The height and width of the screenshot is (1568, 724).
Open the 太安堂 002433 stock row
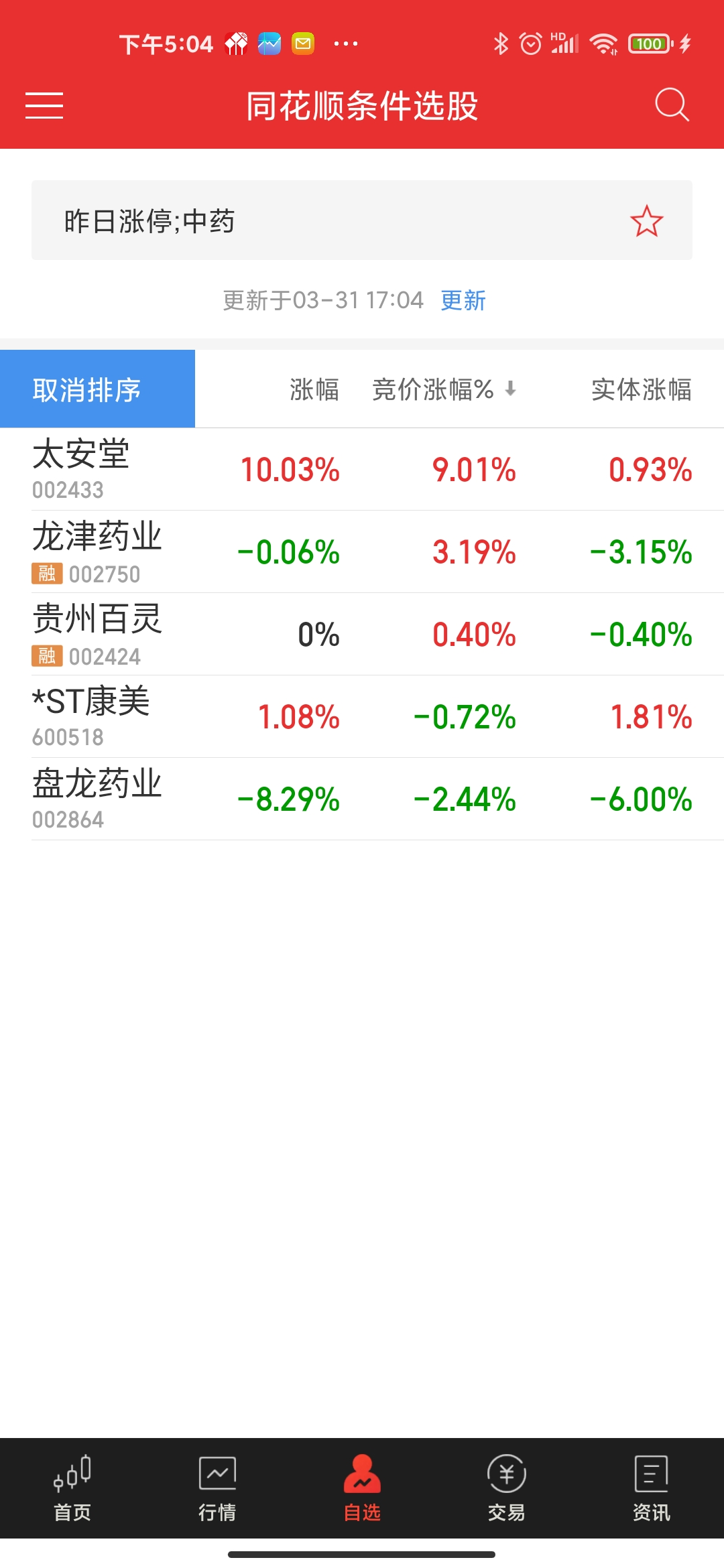click(x=362, y=469)
